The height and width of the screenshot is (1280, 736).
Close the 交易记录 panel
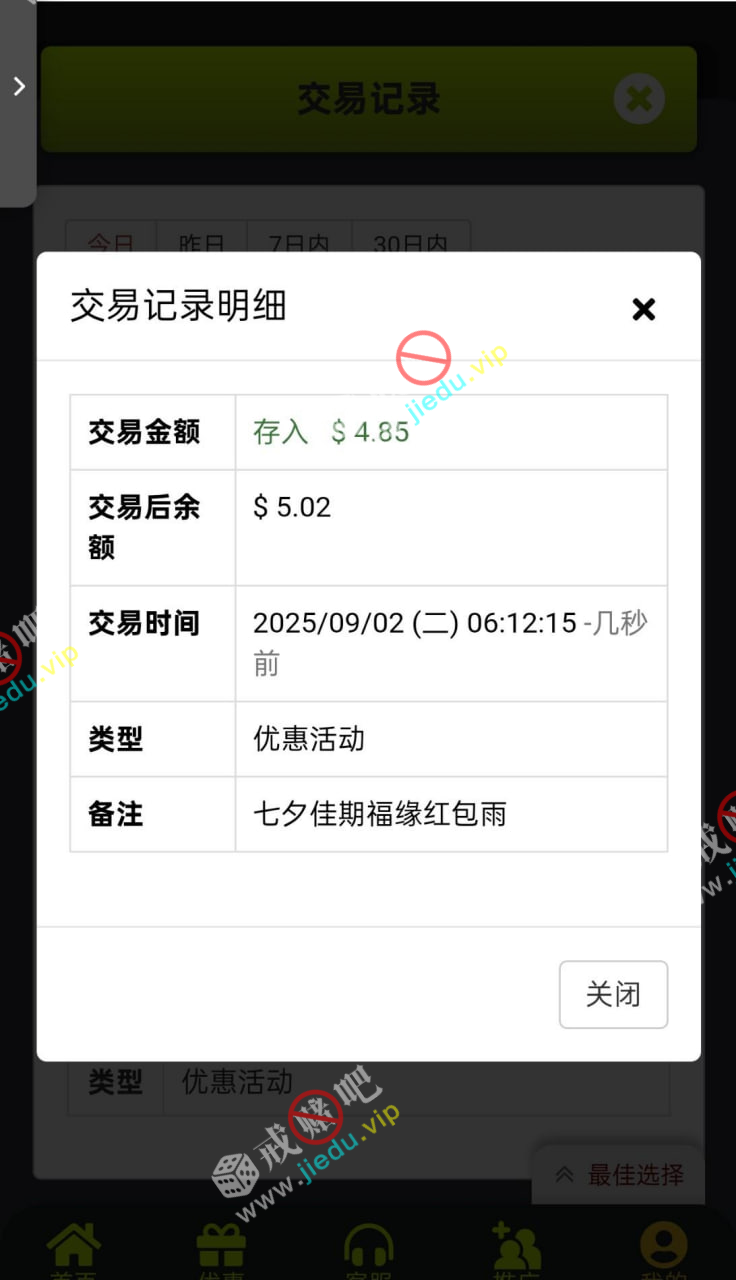(x=639, y=99)
